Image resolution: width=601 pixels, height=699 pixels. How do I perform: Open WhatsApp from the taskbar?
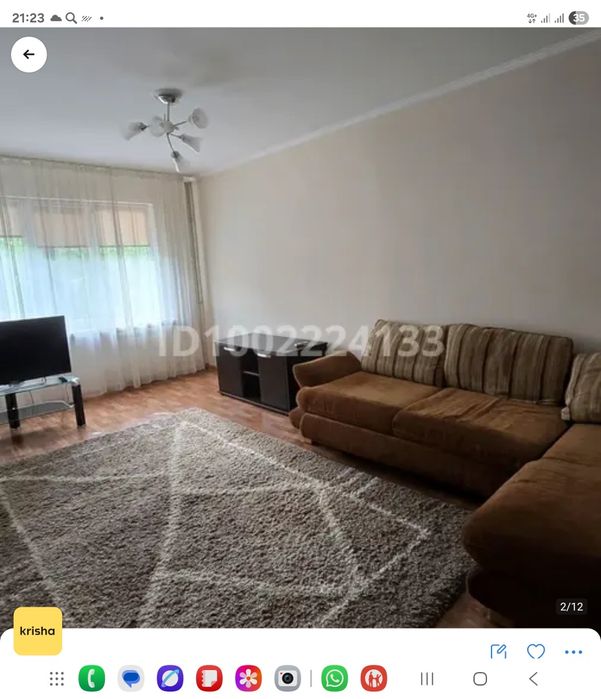[x=335, y=679]
